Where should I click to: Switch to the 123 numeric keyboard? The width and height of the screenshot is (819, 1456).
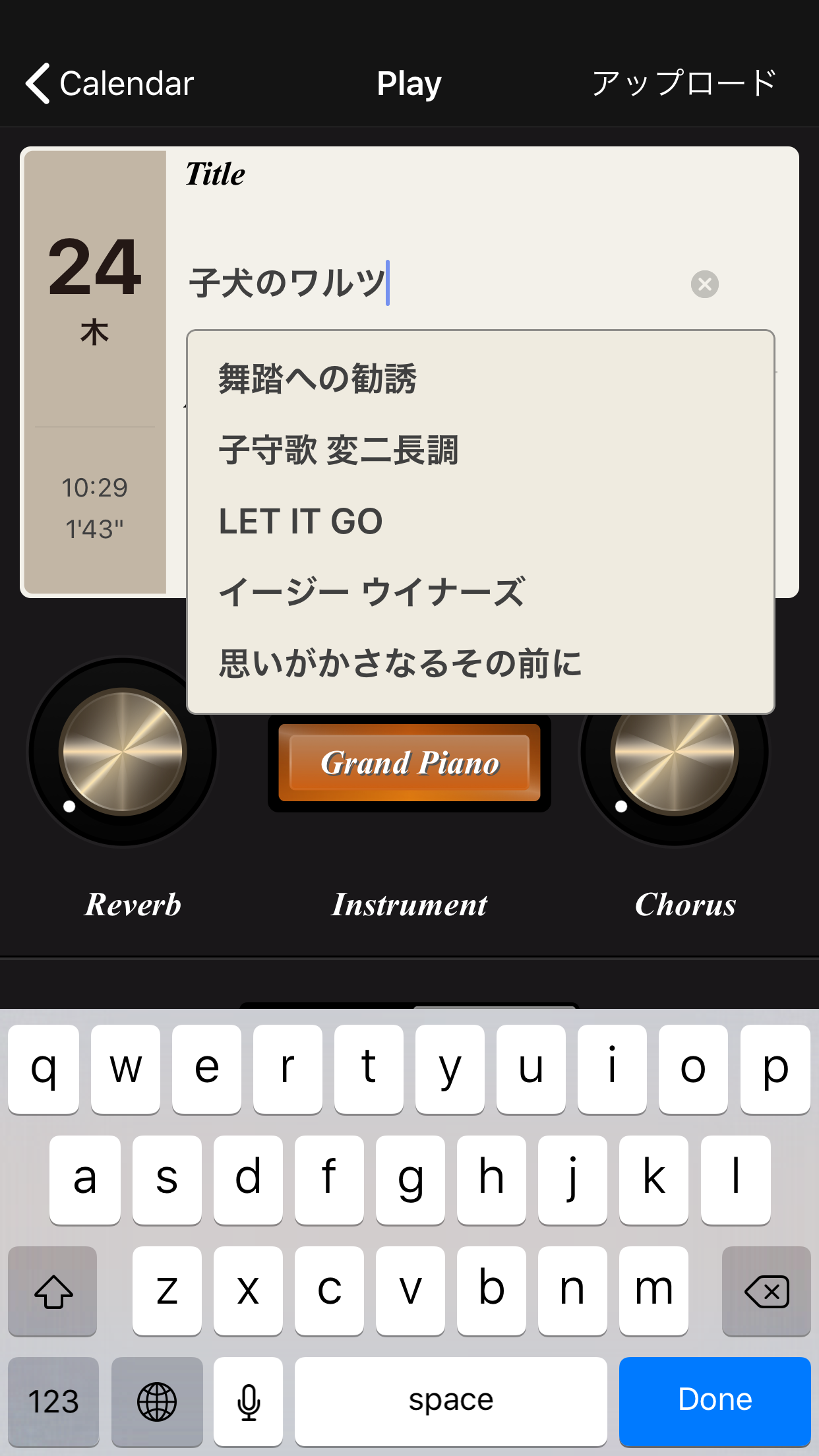(x=53, y=1401)
